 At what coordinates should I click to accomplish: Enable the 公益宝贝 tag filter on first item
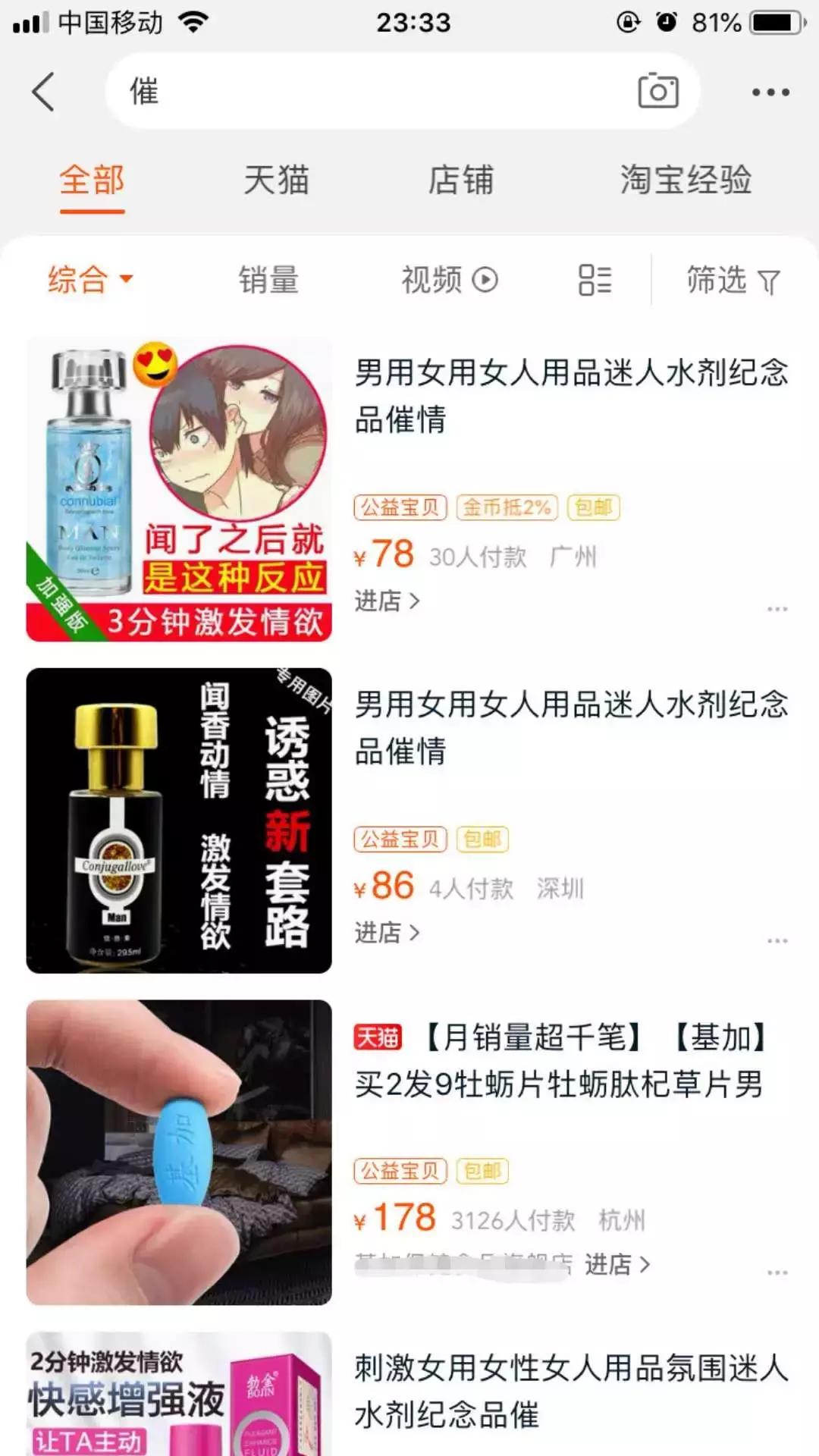click(400, 508)
